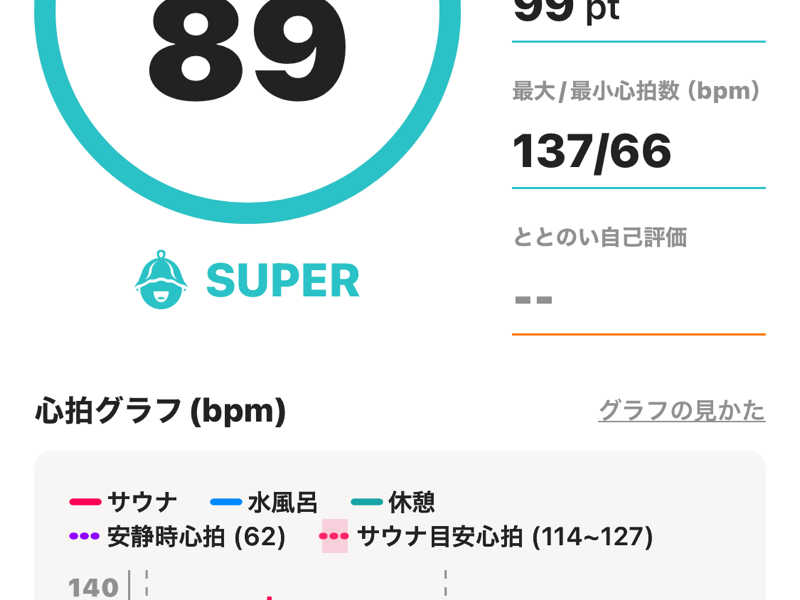Screen dimensions: 800x600
Task: Open the グラフの見かた link
Action: 681,410
